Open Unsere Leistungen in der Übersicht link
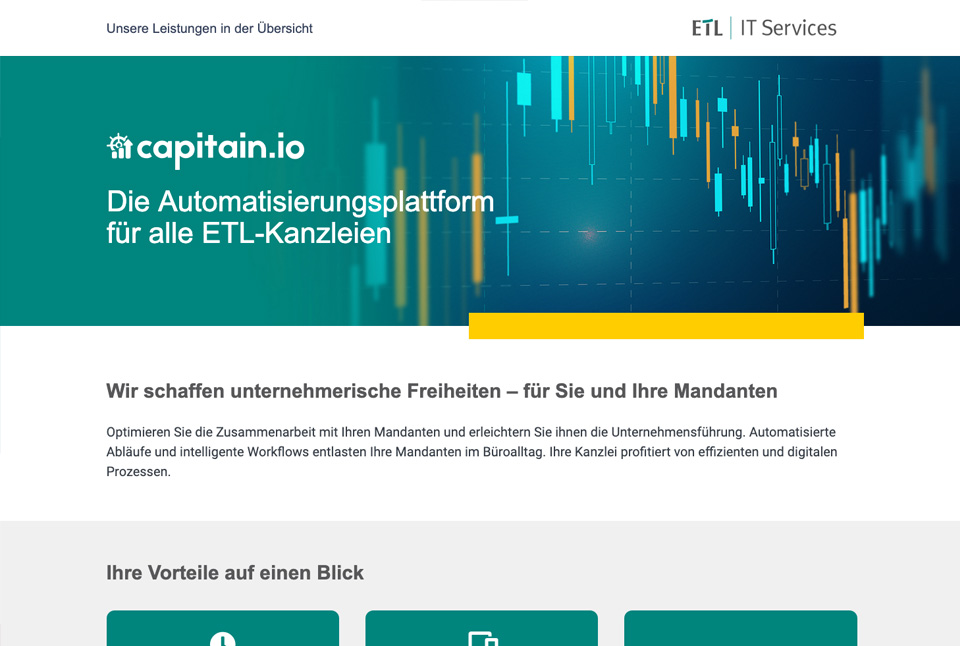This screenshot has height=646, width=960. (209, 29)
